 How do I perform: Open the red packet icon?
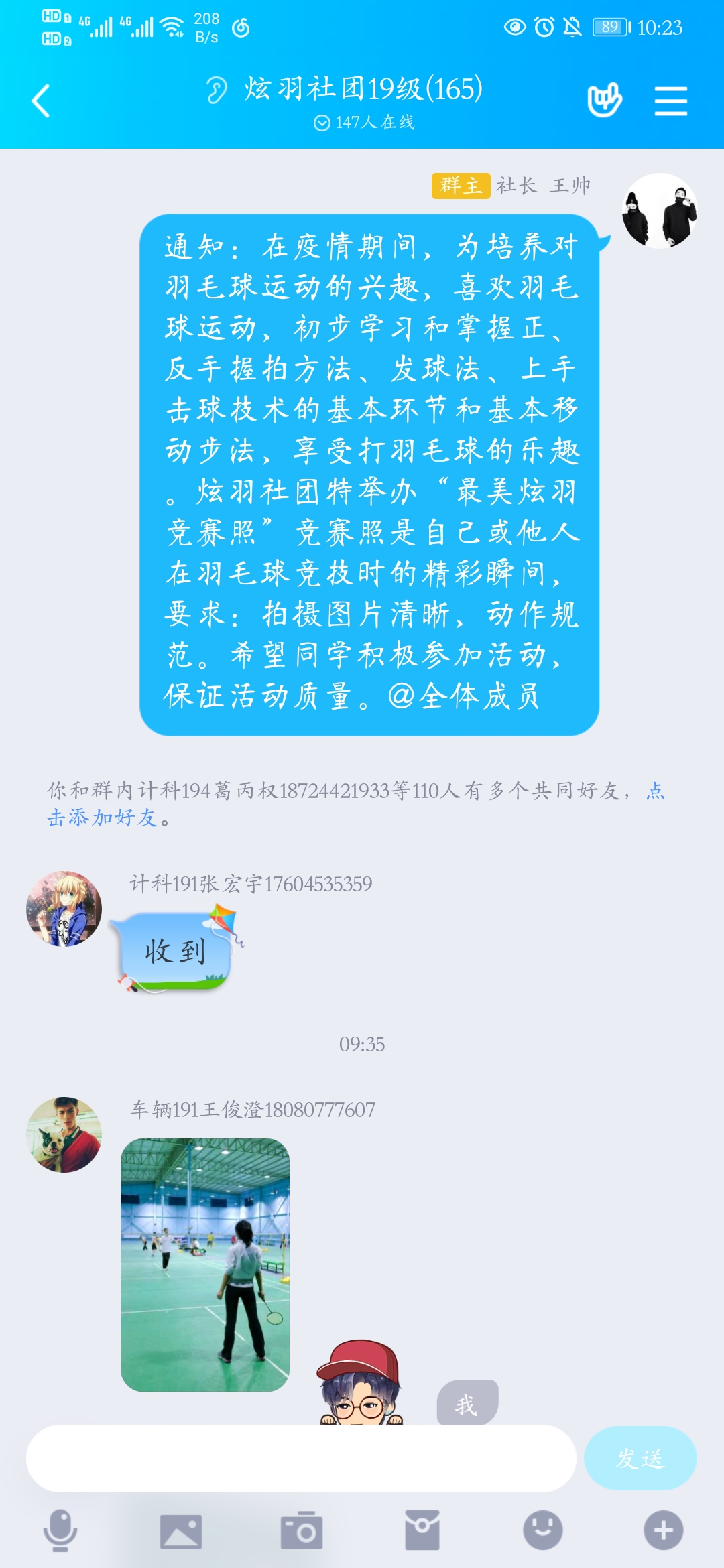pyautogui.click(x=422, y=1530)
